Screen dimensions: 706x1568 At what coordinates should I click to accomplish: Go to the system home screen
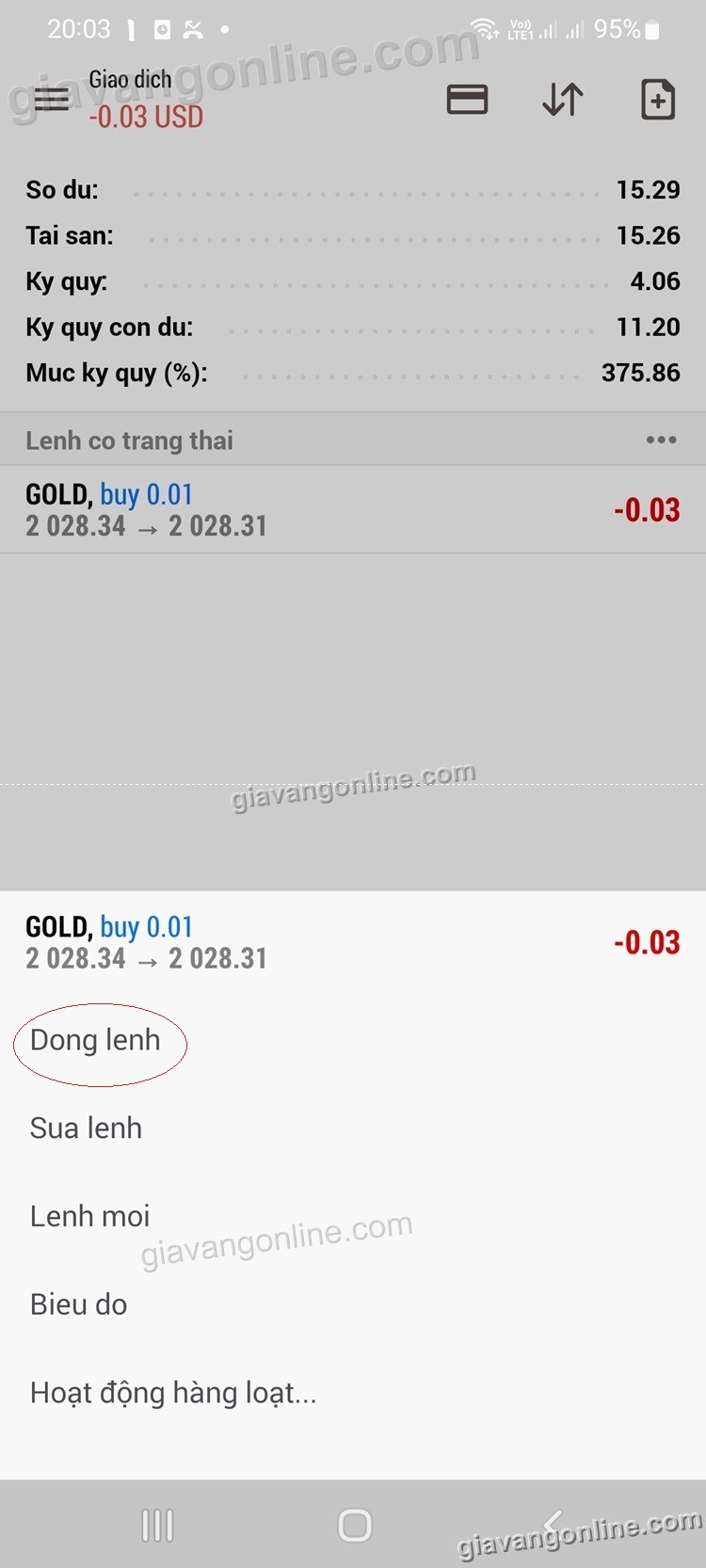click(x=354, y=1526)
